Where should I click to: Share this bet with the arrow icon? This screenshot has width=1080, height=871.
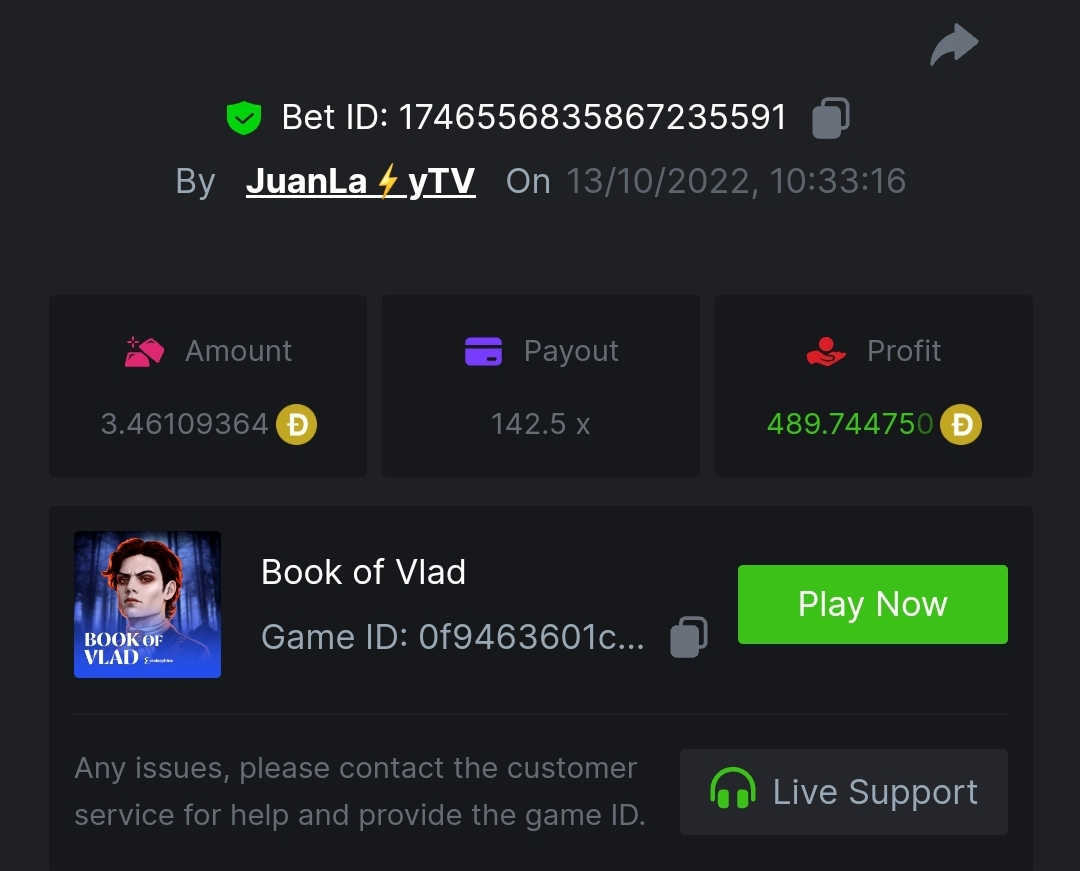[953, 45]
